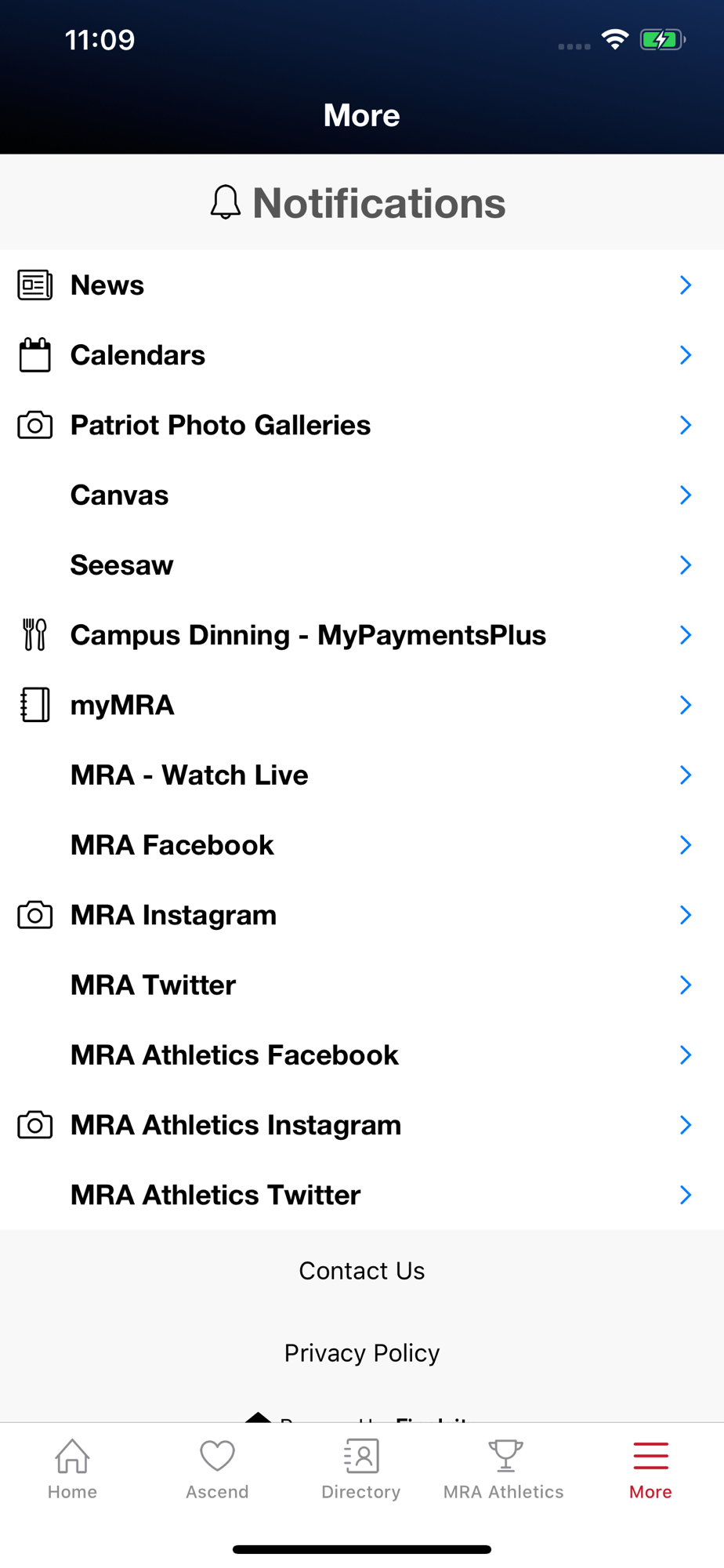The height and width of the screenshot is (1568, 724).
Task: Open the News row
Action: [x=362, y=285]
